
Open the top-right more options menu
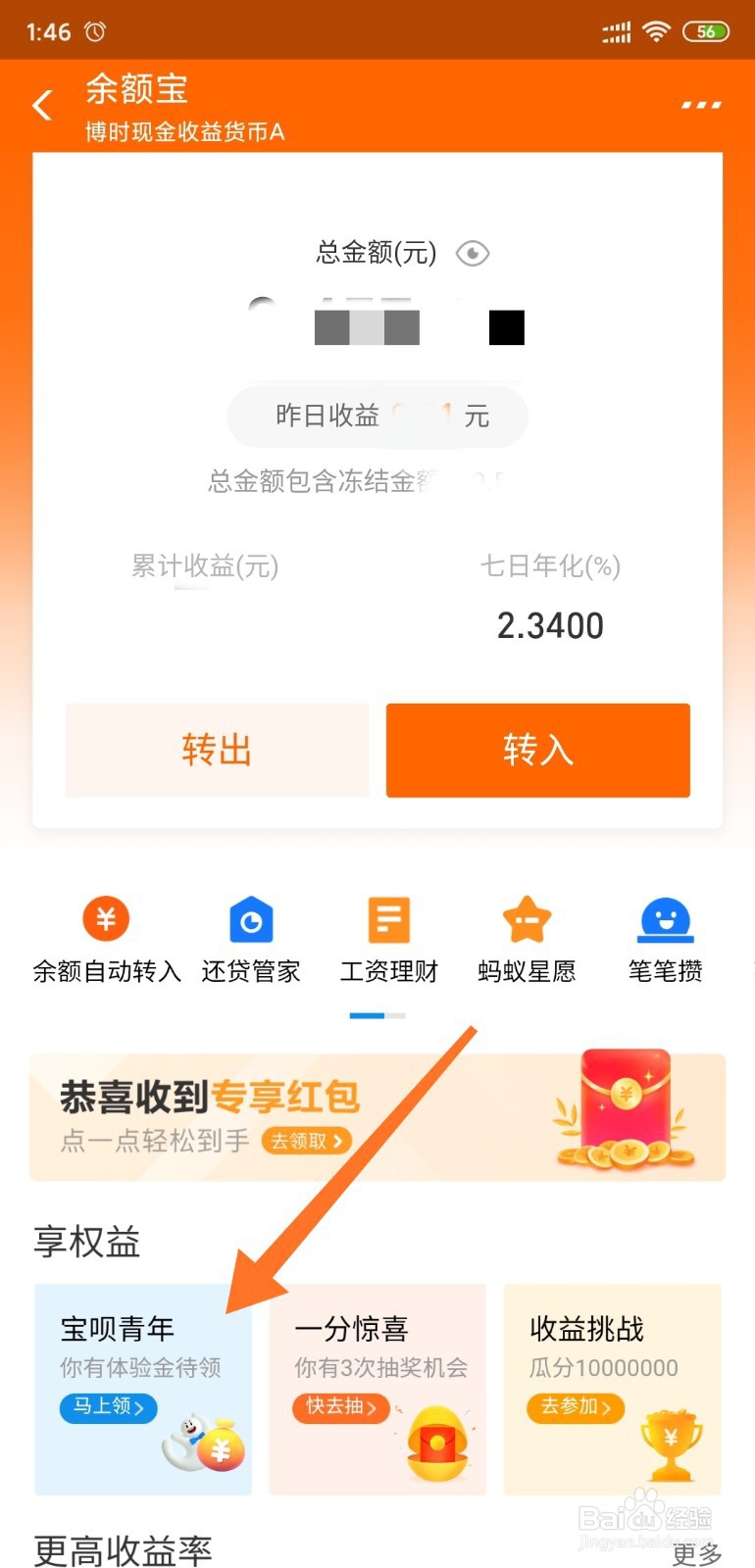click(700, 104)
